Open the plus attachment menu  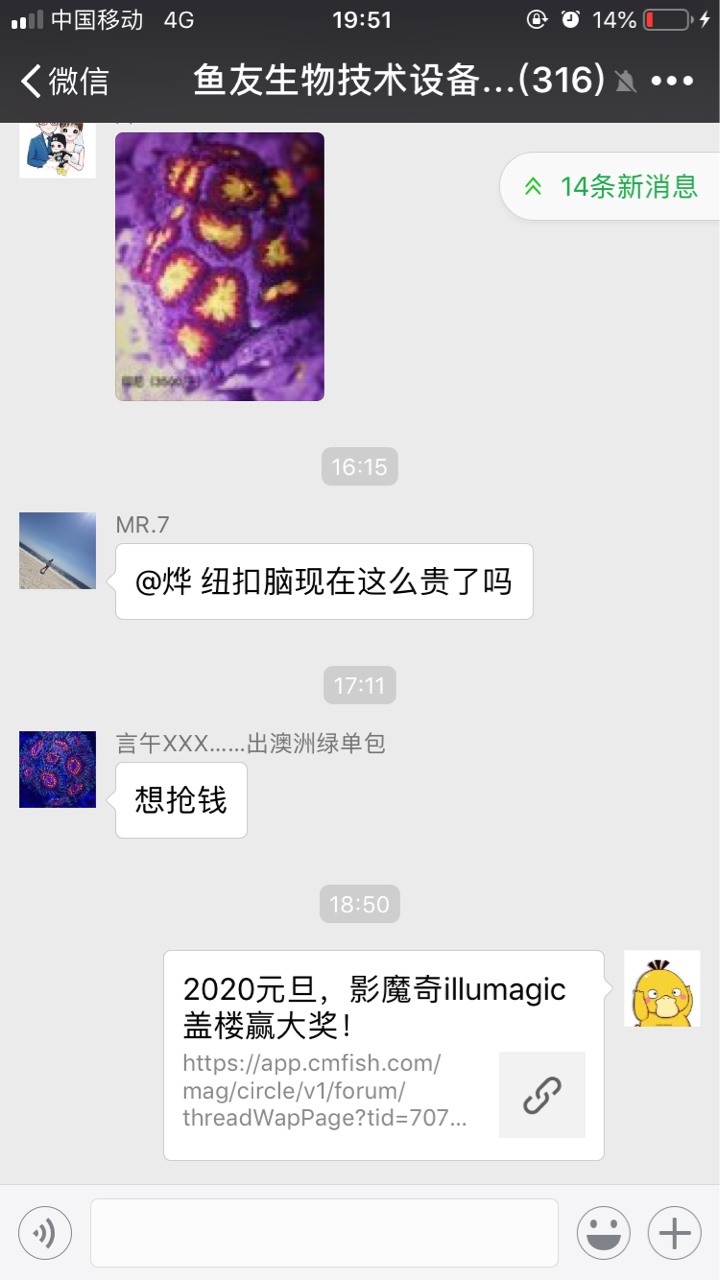tap(674, 1233)
